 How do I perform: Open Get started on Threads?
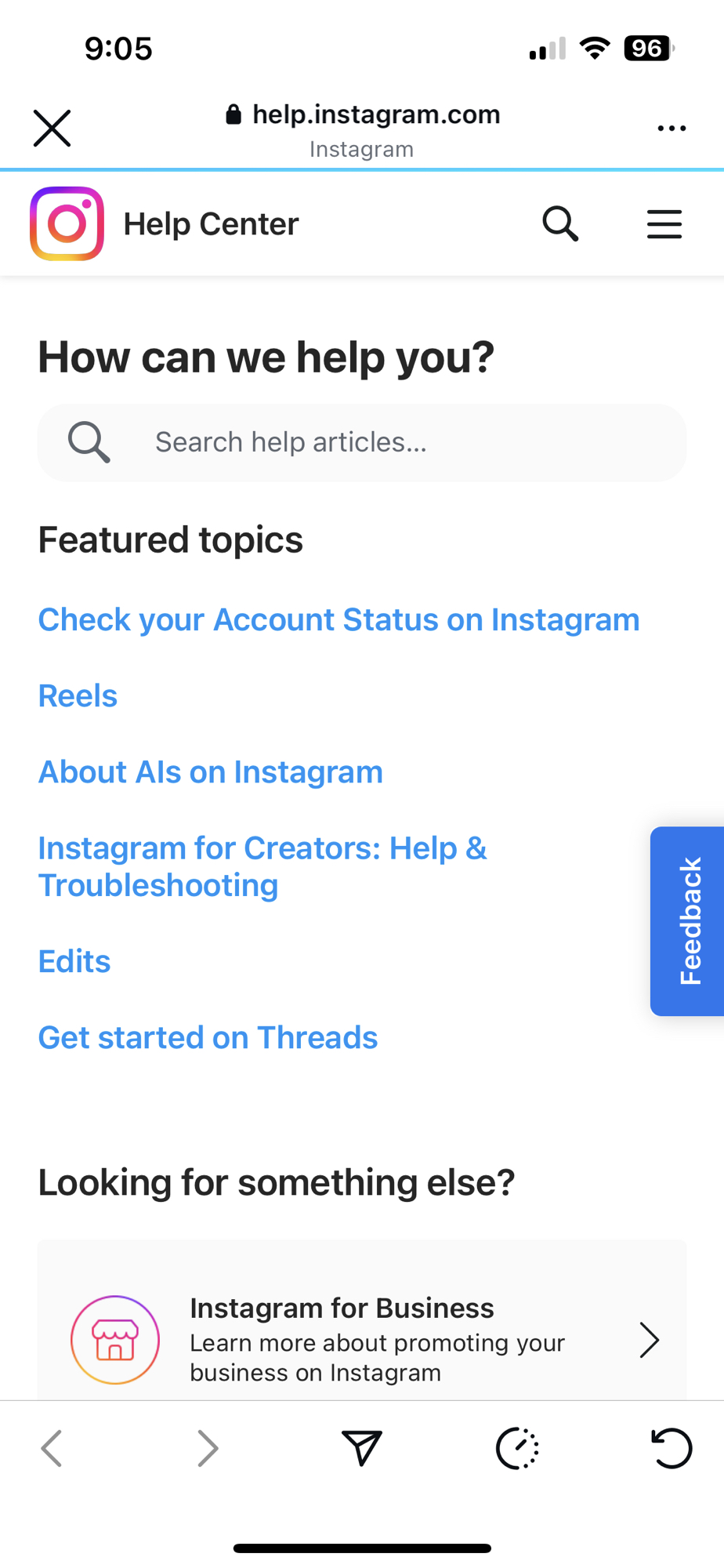(x=208, y=1037)
